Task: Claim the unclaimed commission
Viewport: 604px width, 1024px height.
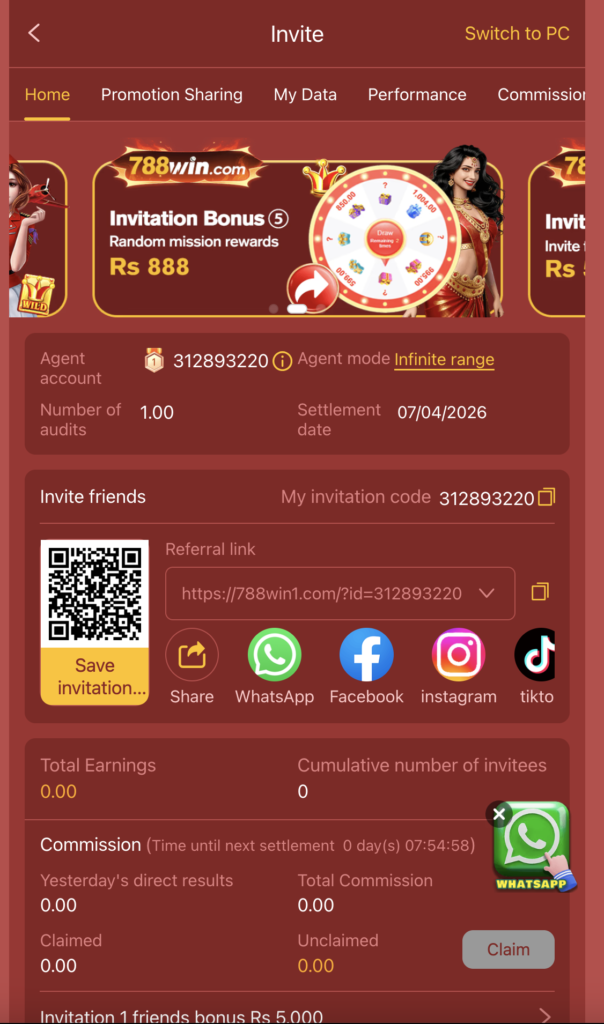Action: coord(508,949)
